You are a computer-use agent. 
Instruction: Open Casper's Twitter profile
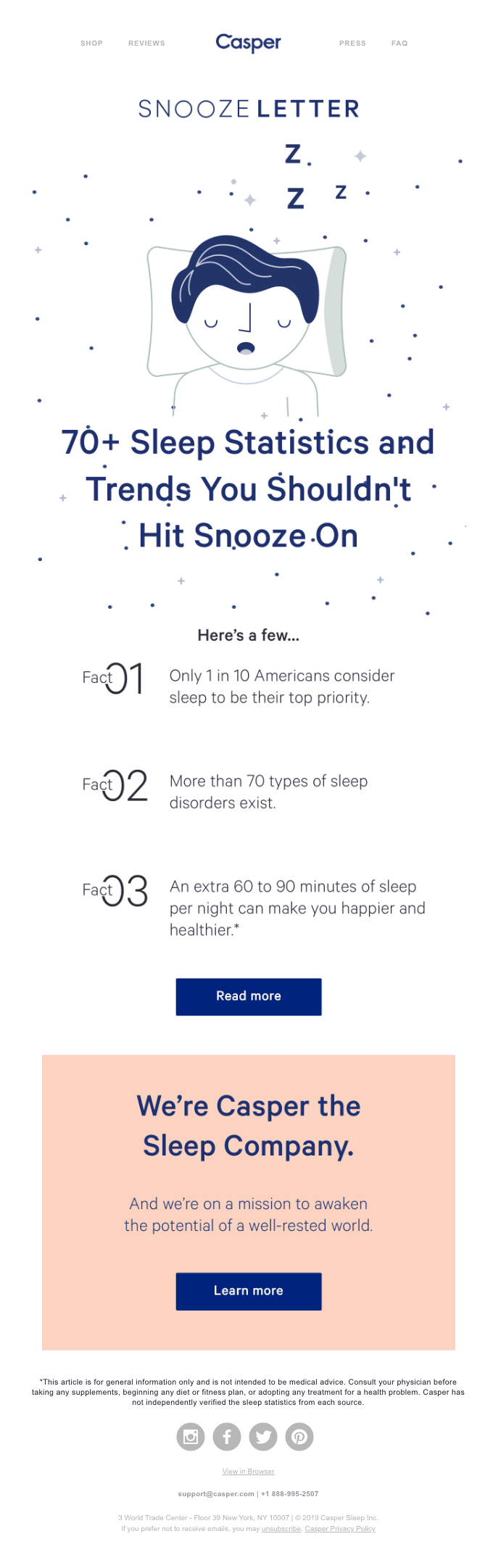[263, 1436]
